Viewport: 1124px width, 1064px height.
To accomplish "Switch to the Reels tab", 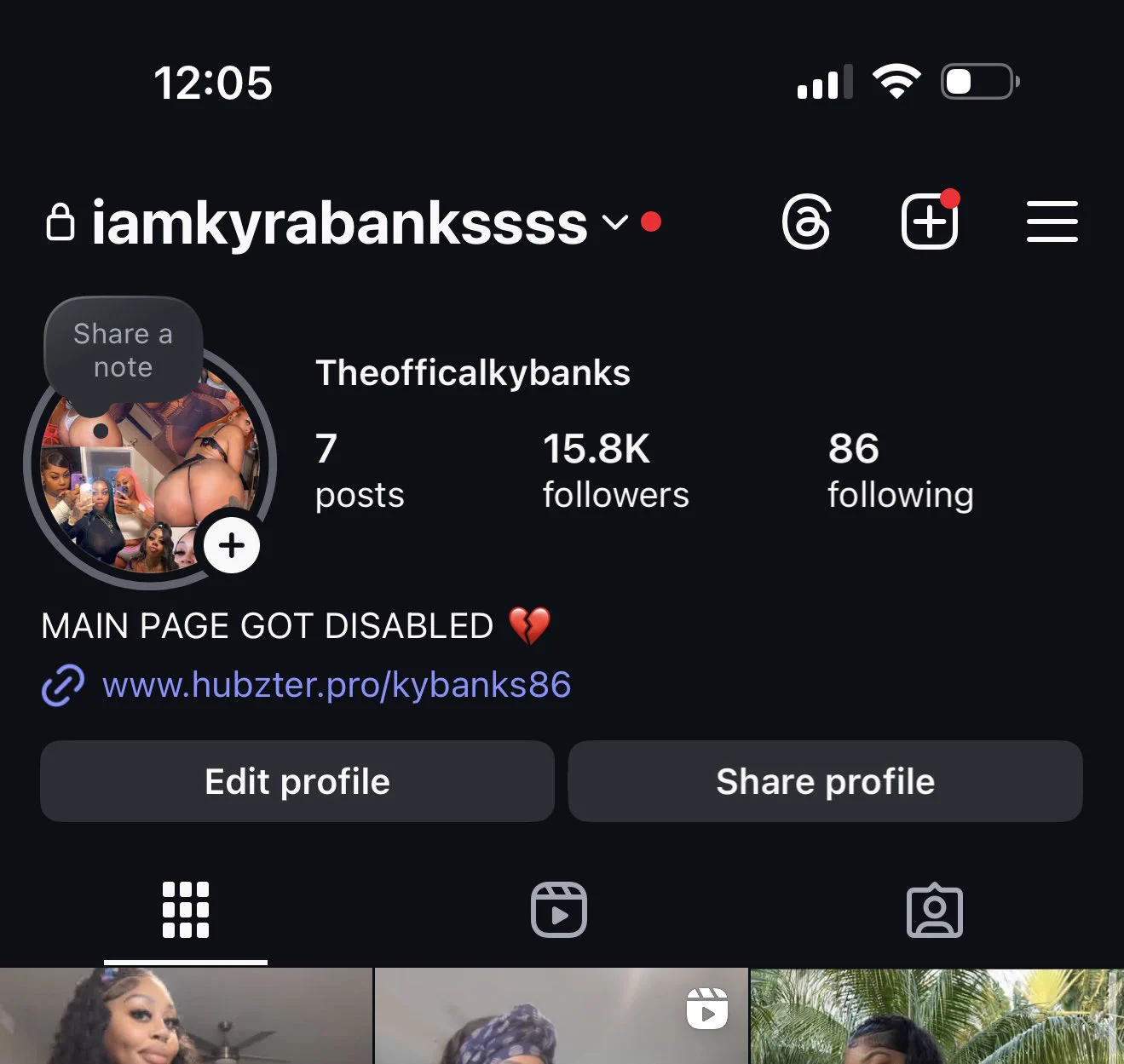I will [559, 910].
